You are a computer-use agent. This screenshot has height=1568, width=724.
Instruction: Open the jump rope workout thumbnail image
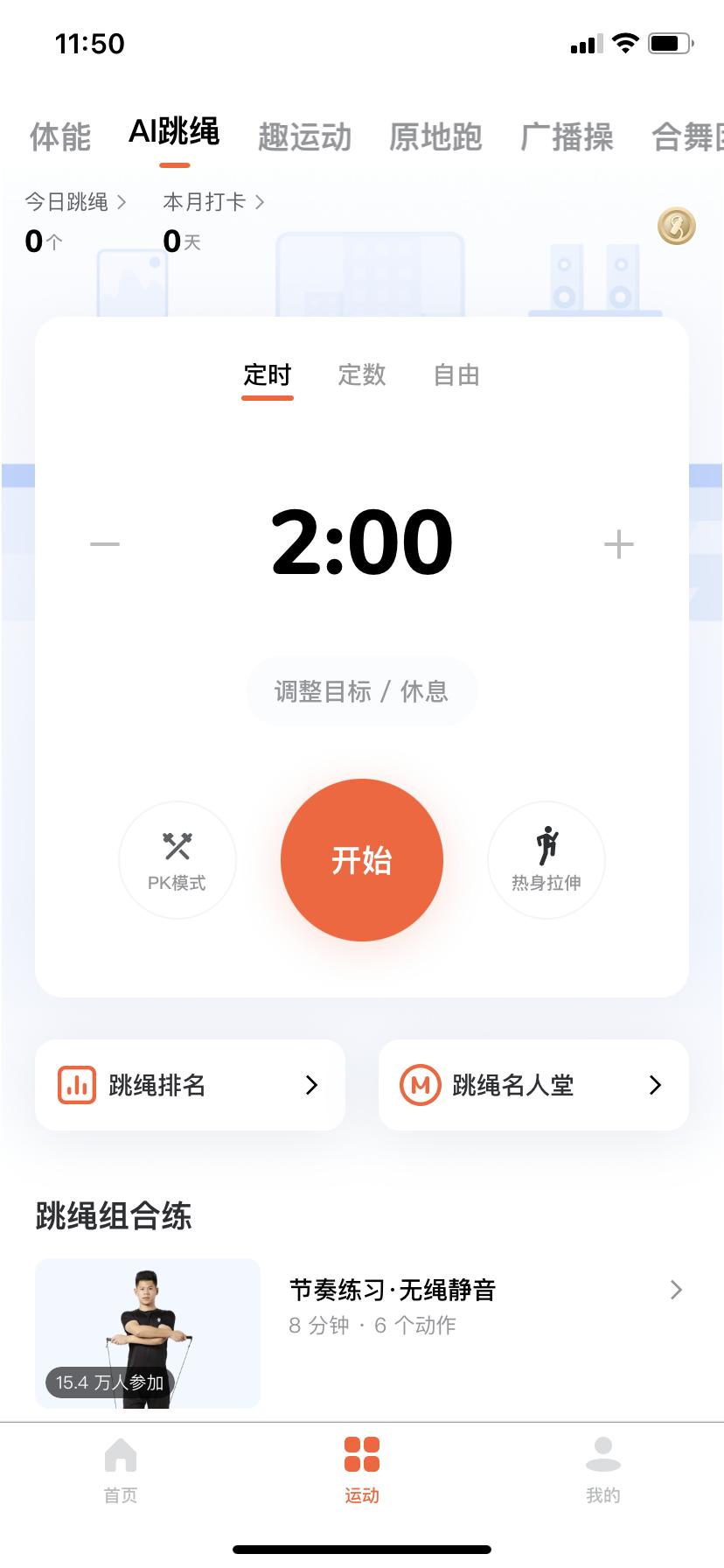tap(147, 1333)
